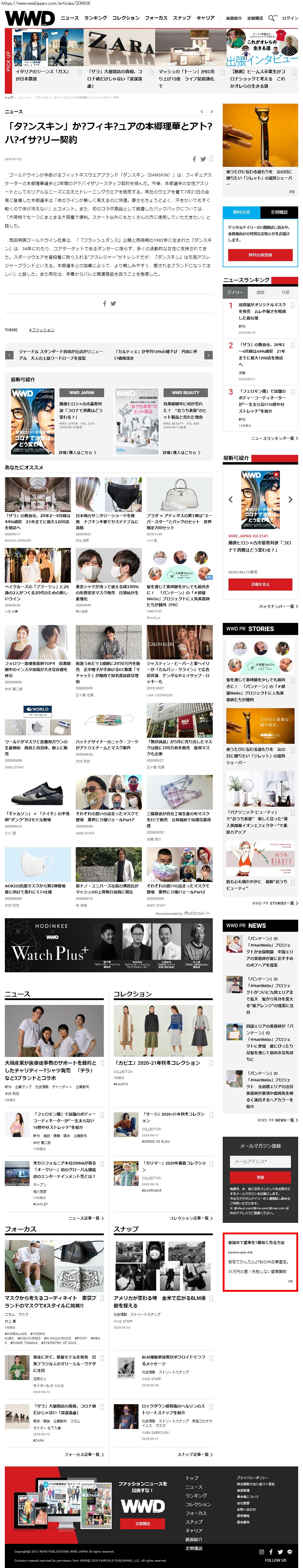
Task: Share this article on Facebook below the headline
Action: pyautogui.click(x=194, y=160)
